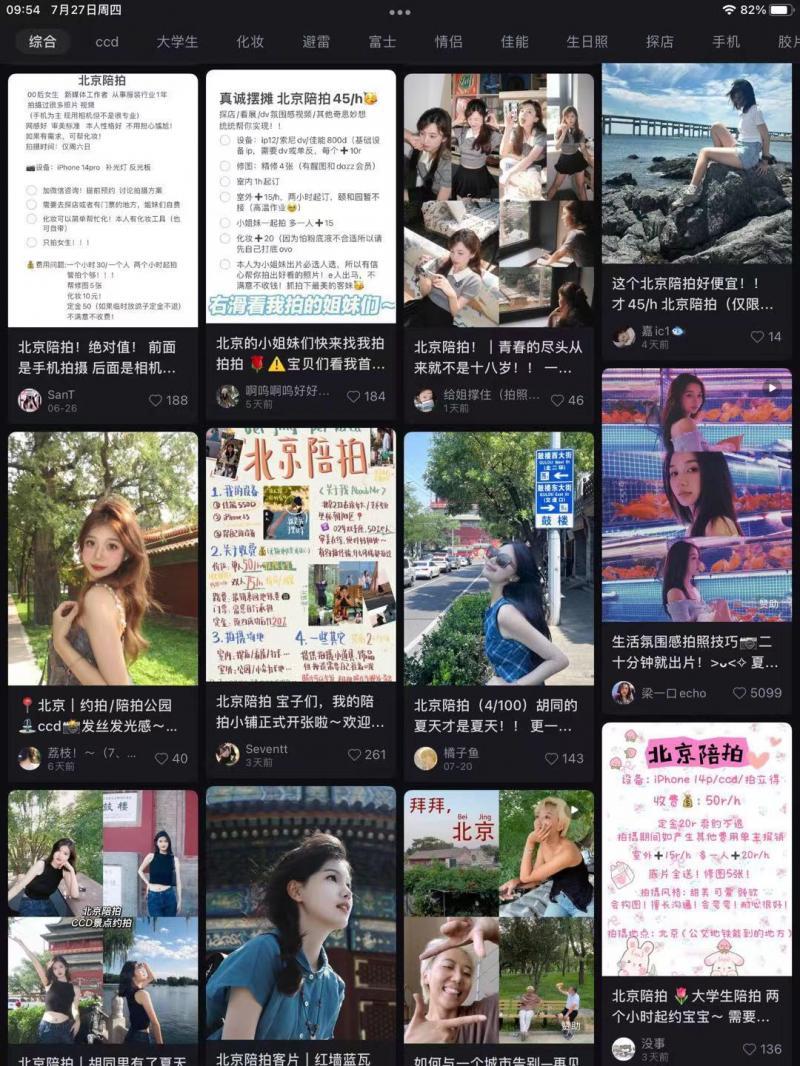Switch to the 情侣 tab
The image size is (800, 1066).
[449, 42]
